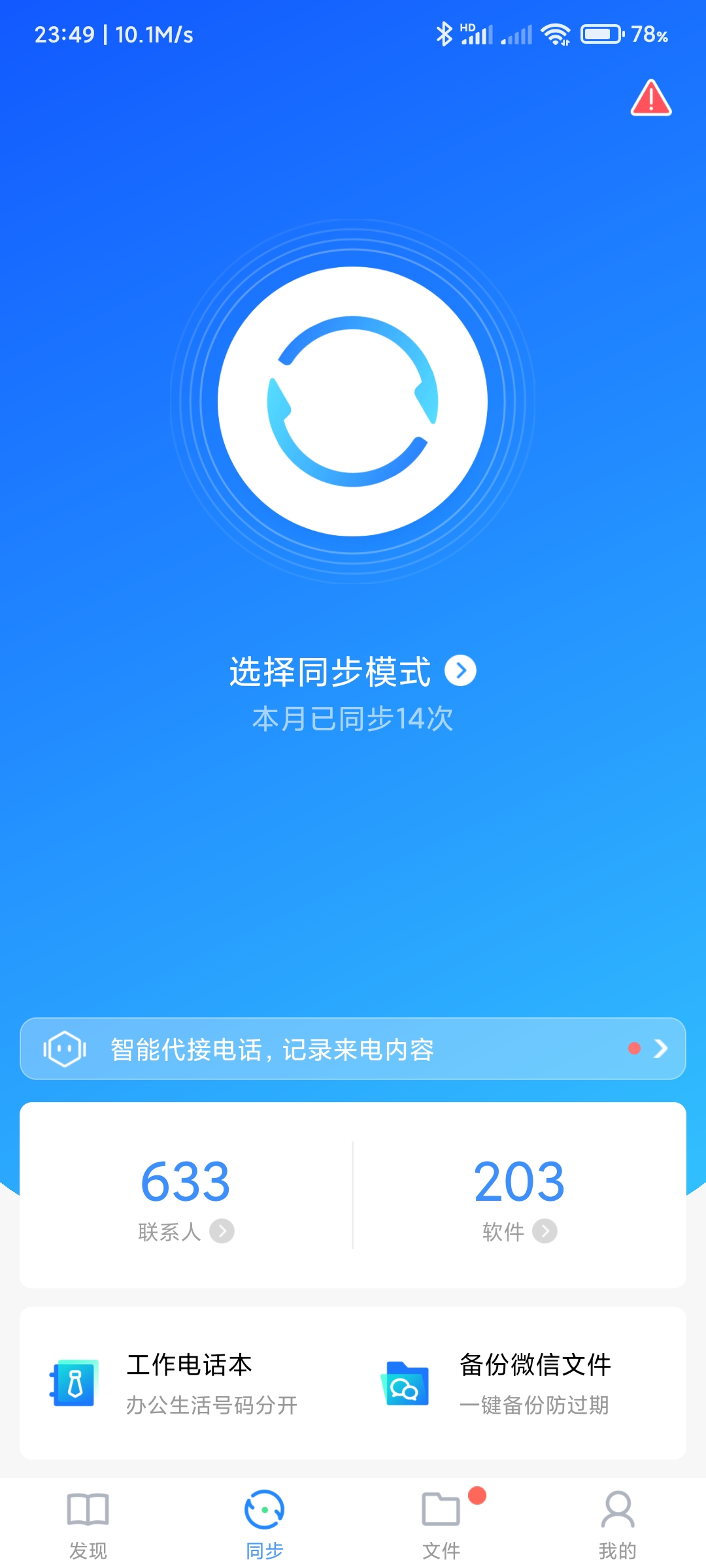Tap the big sync circle button
This screenshot has height=1568, width=706.
coord(352,401)
